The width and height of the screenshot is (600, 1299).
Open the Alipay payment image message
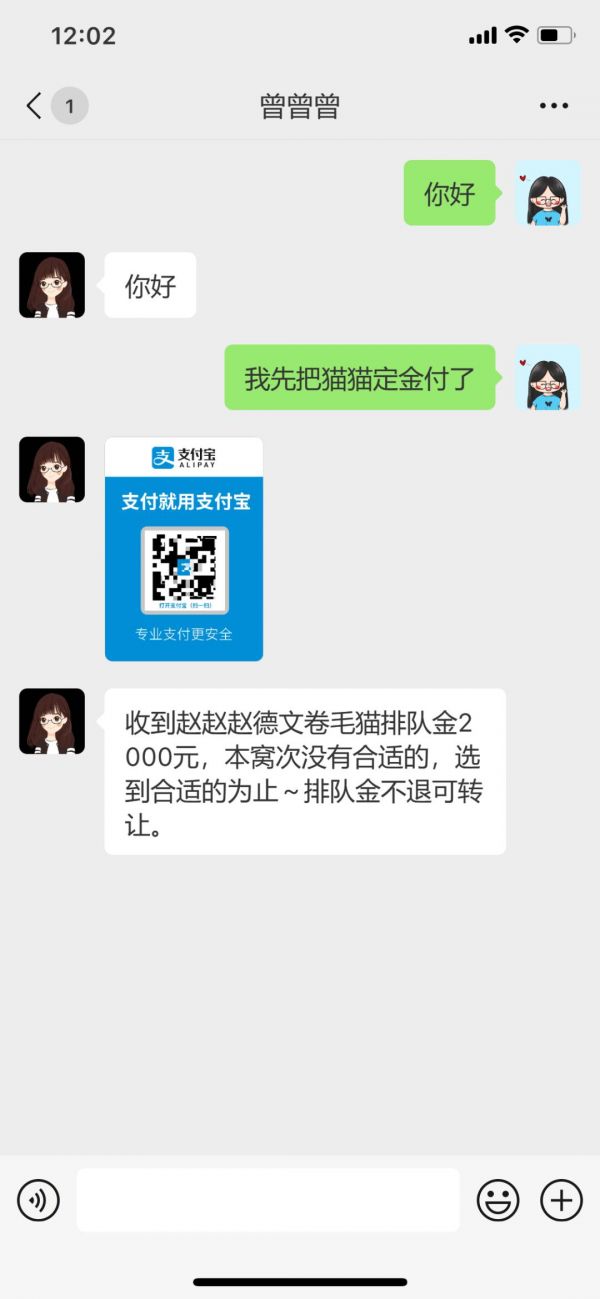click(184, 549)
